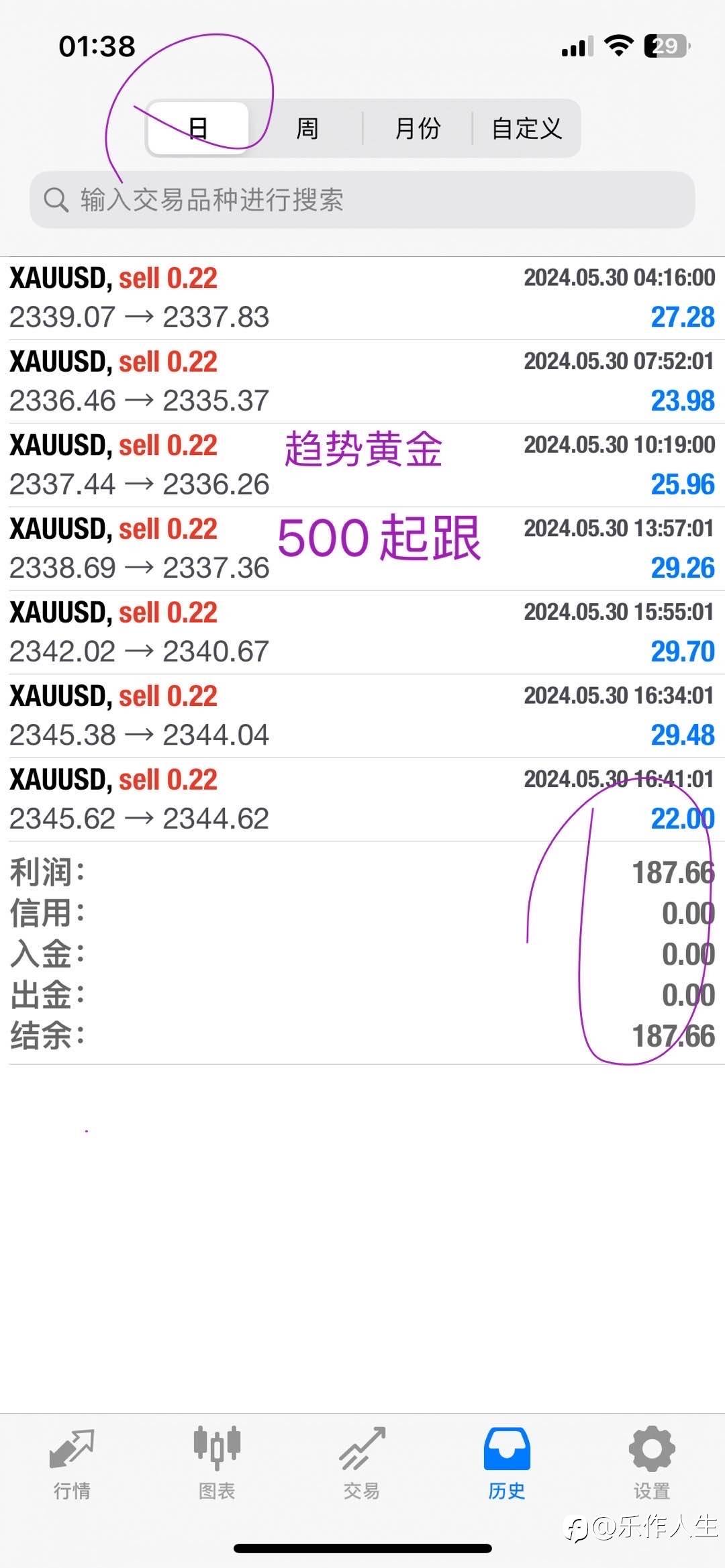Viewport: 725px width, 1568px height.
Task: Choose the 自定义 custom period
Action: [x=526, y=128]
